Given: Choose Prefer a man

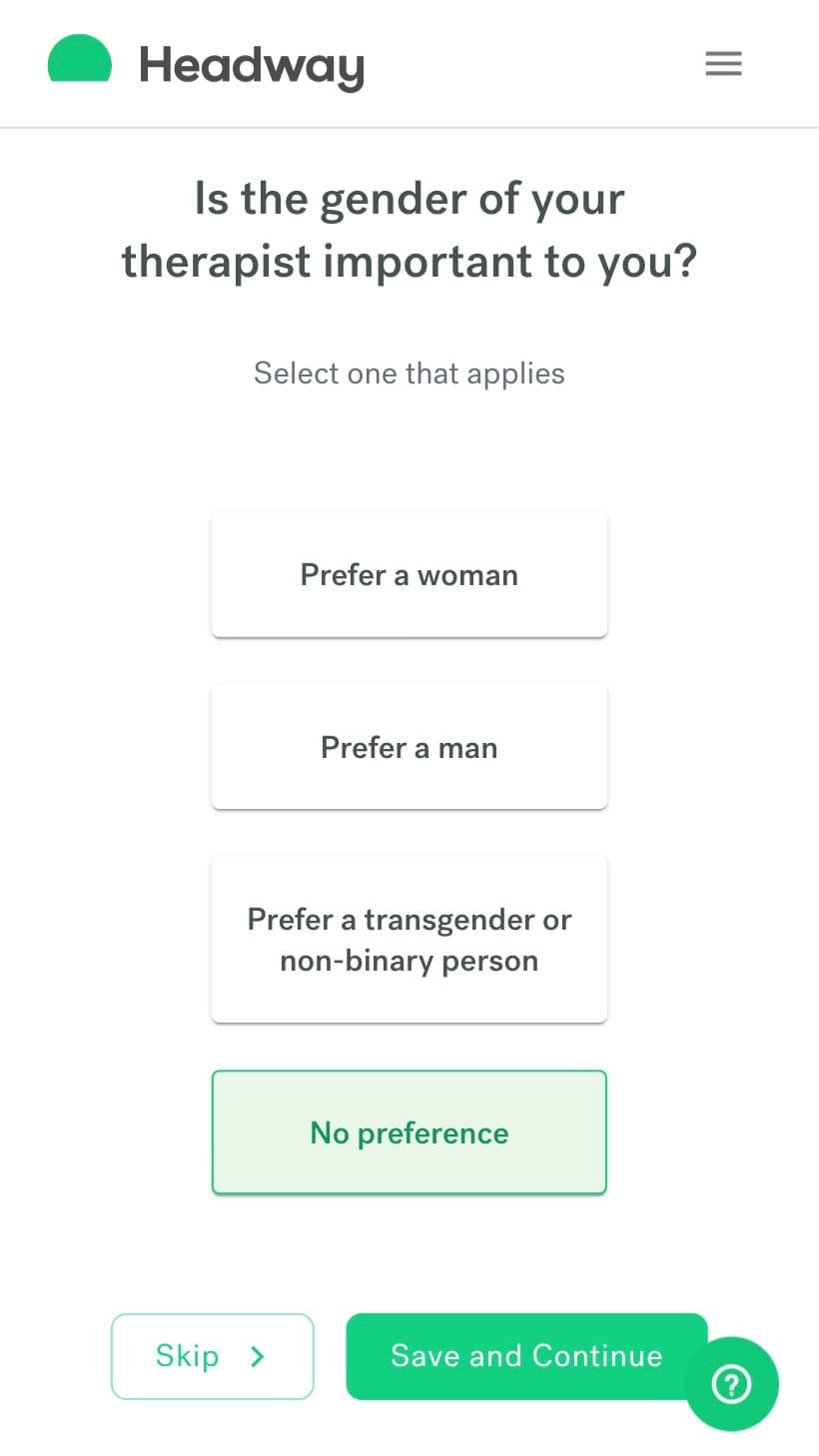Looking at the screenshot, I should point(409,747).
